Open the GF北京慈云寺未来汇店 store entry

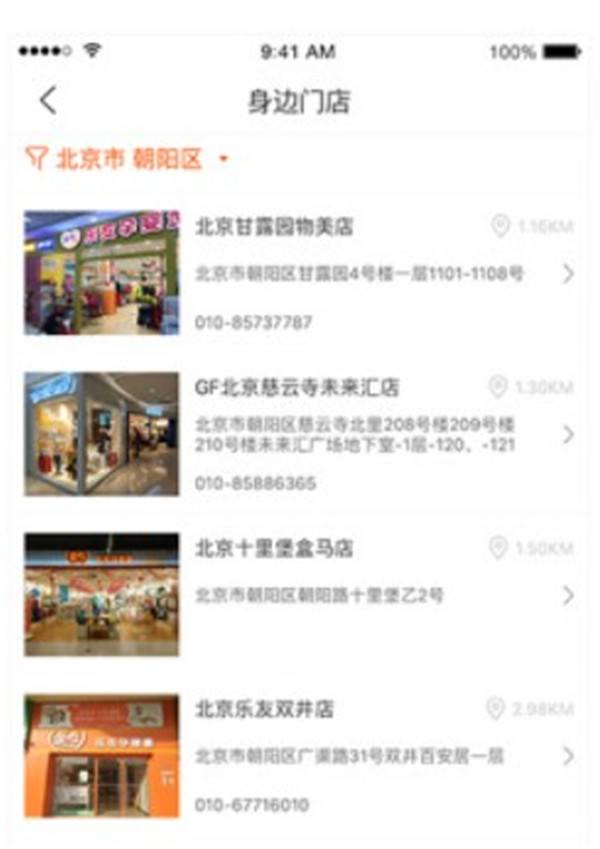coord(297,387)
